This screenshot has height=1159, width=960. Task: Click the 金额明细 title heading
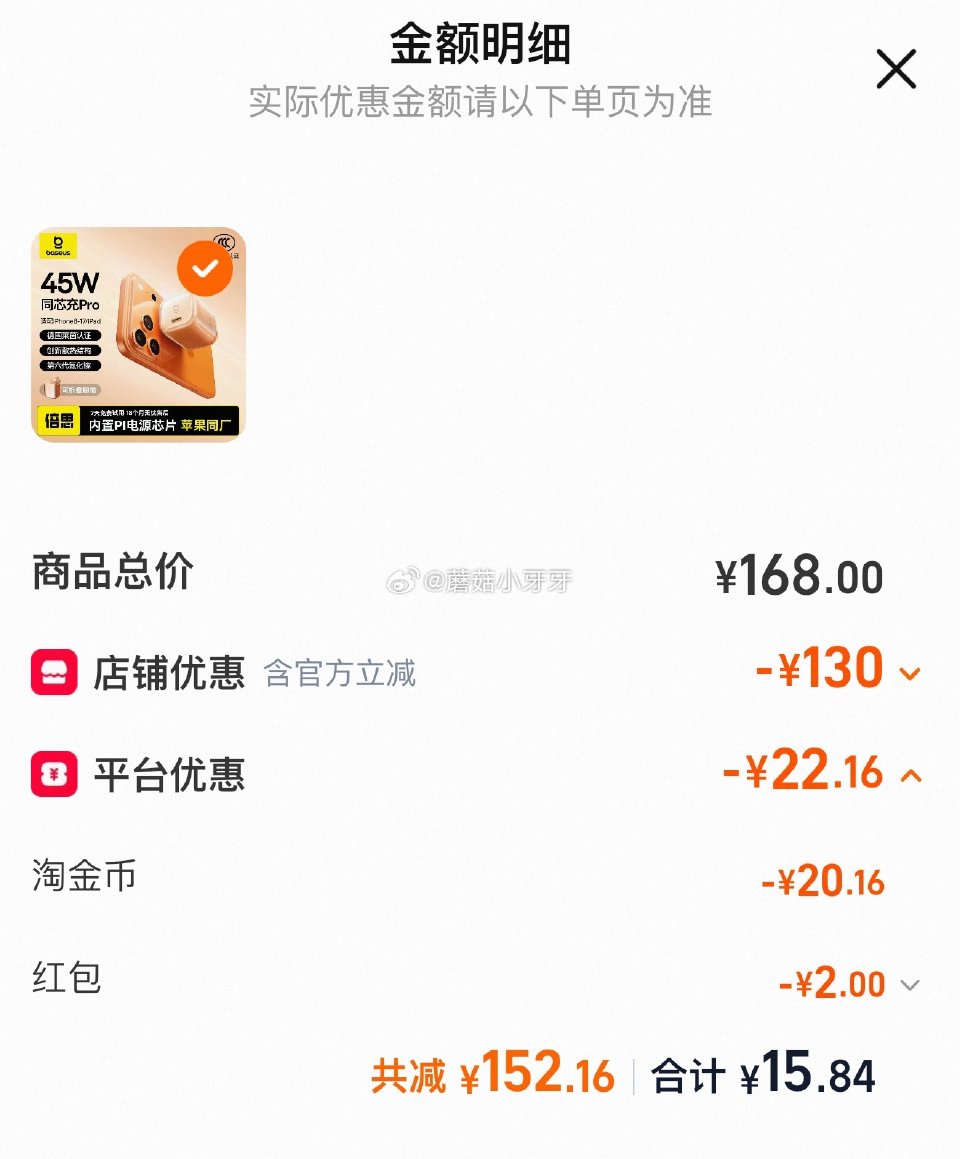click(480, 47)
